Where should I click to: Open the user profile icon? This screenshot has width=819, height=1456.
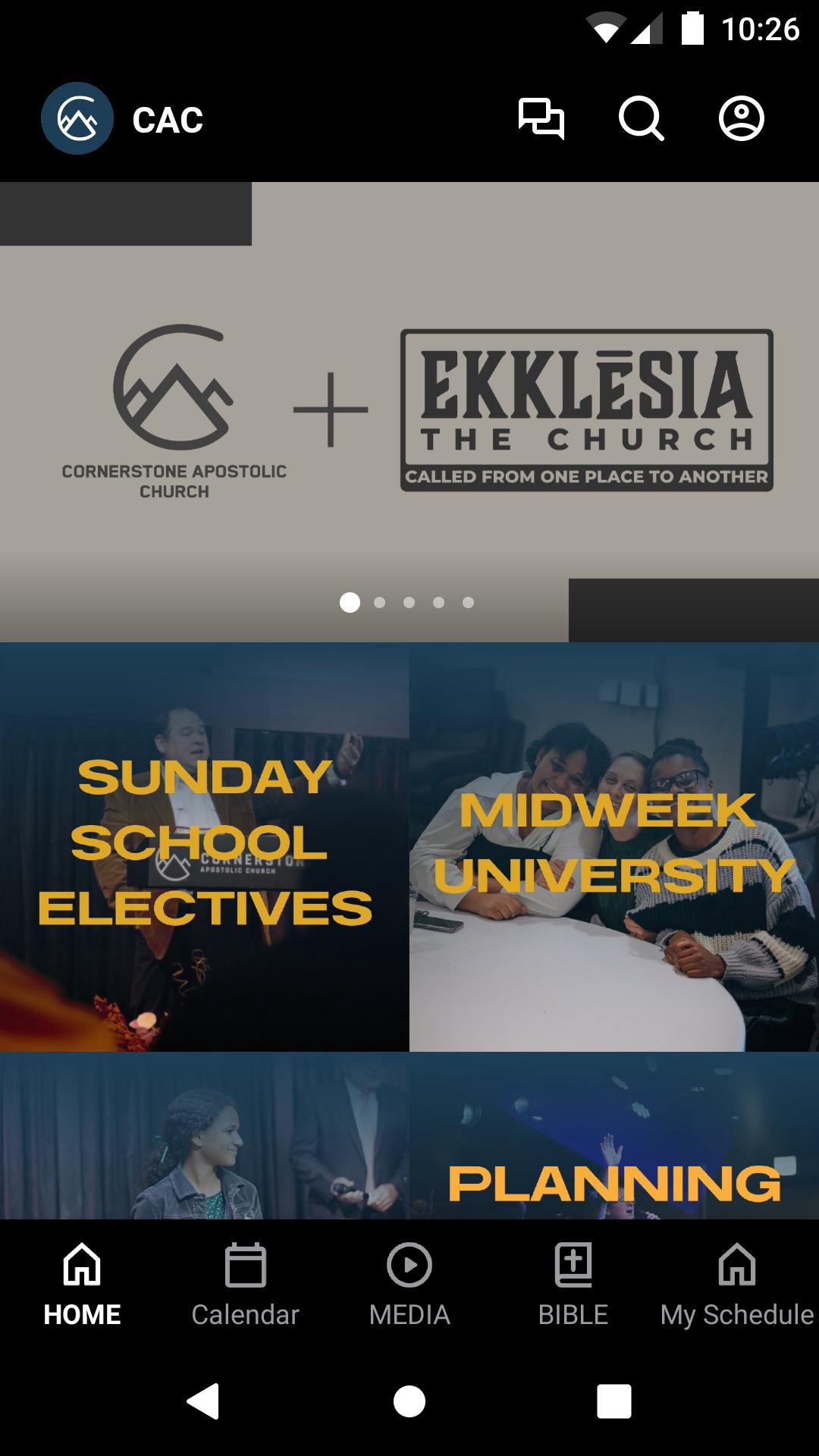pos(741,119)
